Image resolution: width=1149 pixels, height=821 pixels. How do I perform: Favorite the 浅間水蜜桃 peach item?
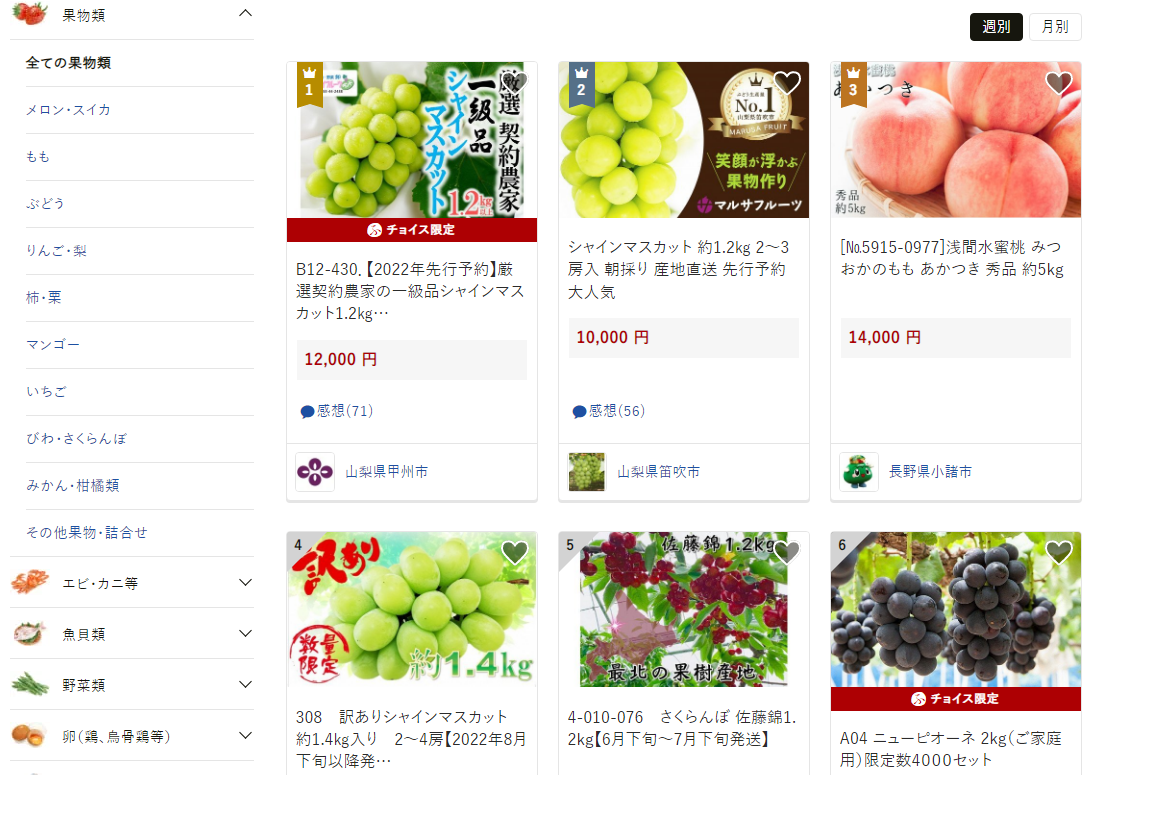coord(1058,83)
